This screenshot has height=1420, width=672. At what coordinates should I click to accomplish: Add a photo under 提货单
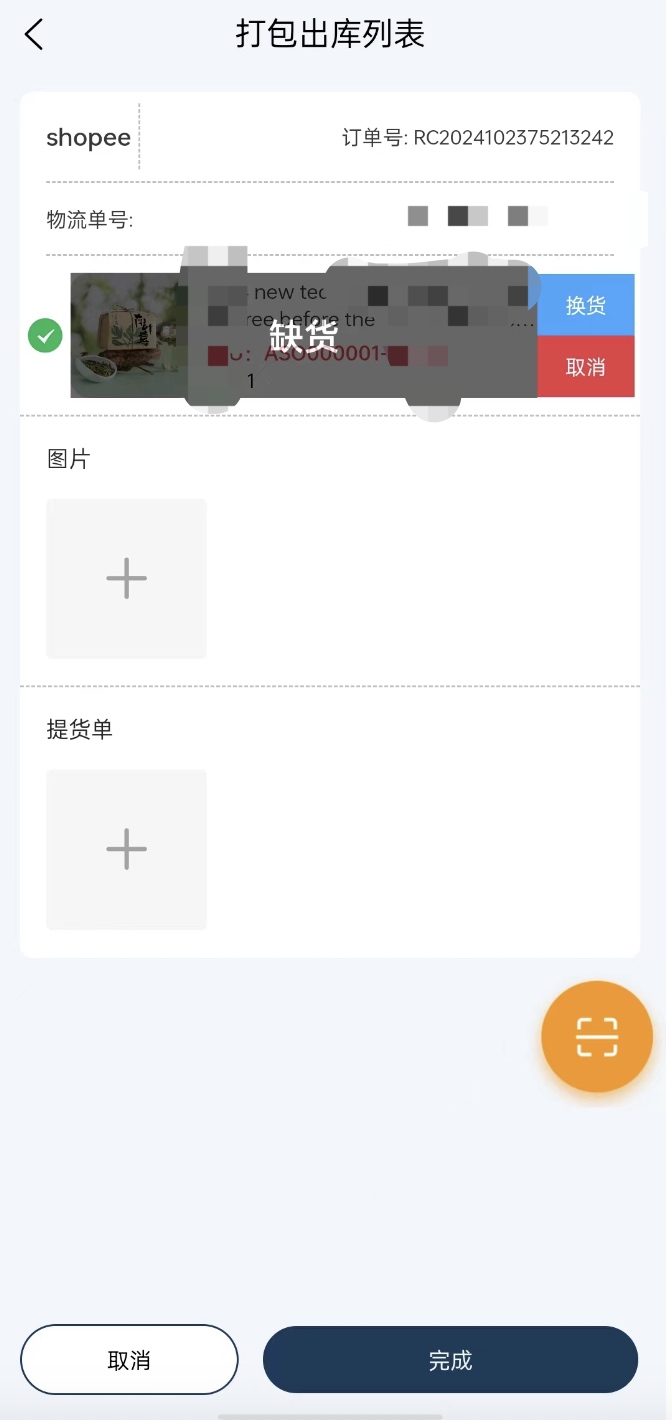click(126, 849)
